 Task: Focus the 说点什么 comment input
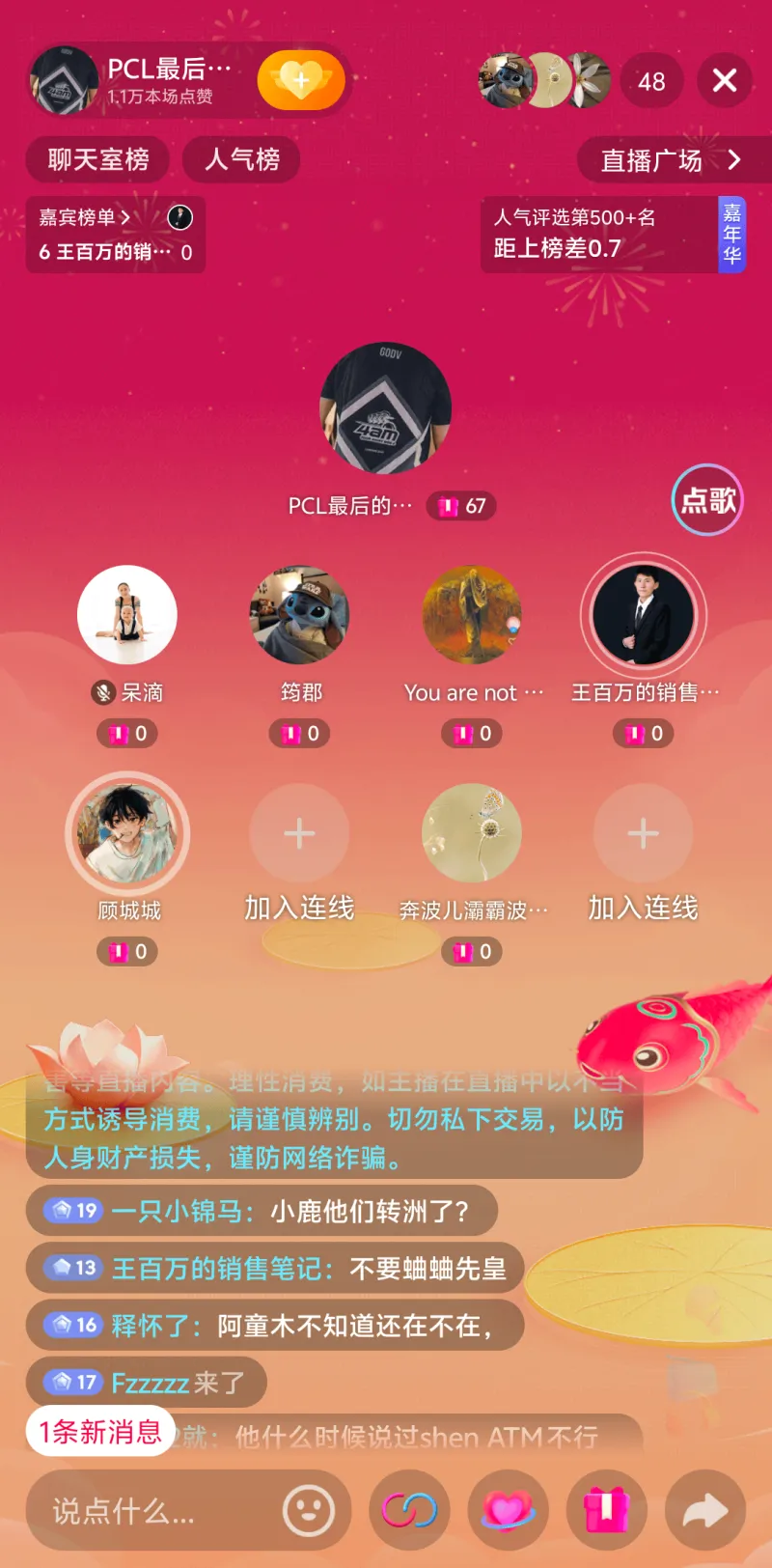pos(154,1511)
